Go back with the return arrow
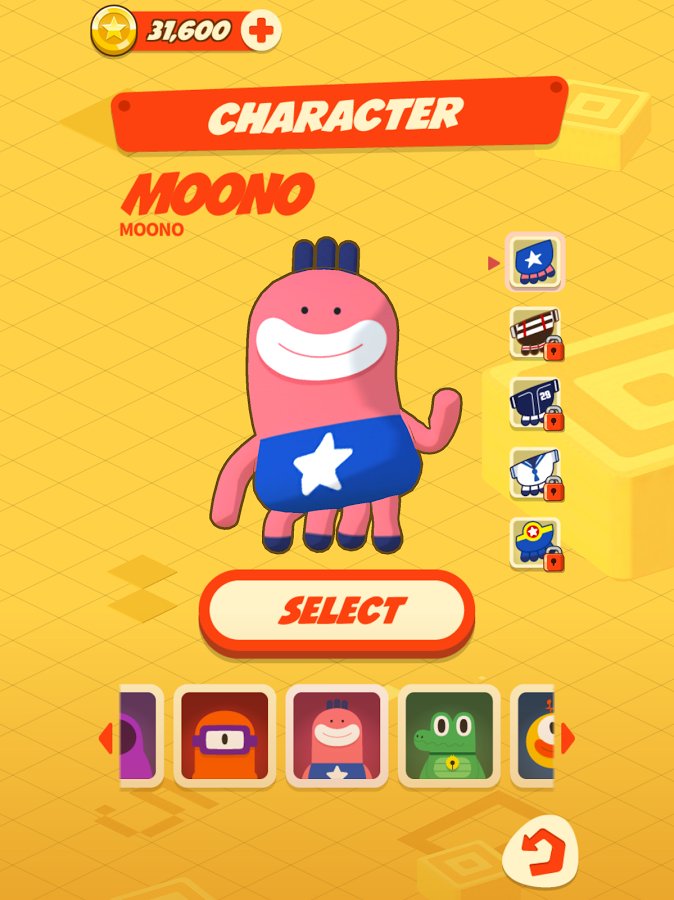Screen dimensions: 674x900 (x=540, y=852)
